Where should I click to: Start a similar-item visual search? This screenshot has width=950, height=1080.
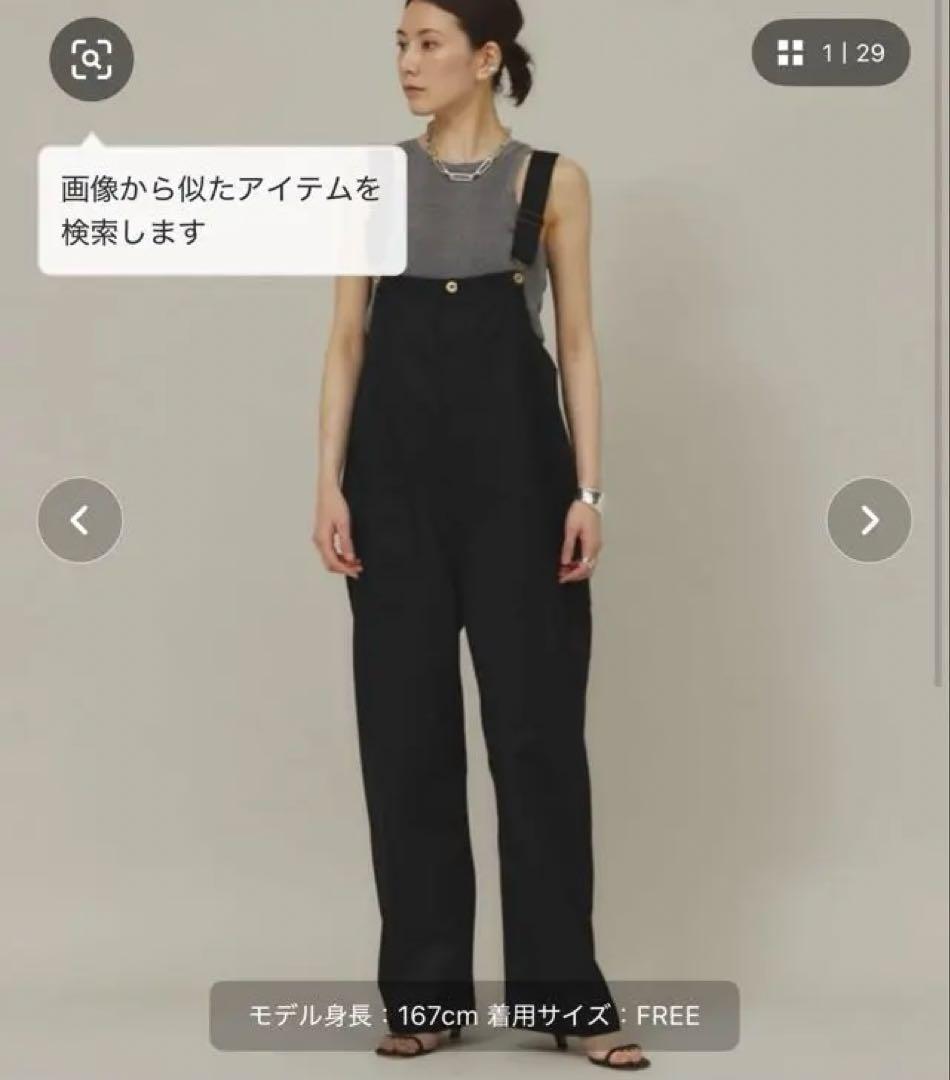click(90, 59)
